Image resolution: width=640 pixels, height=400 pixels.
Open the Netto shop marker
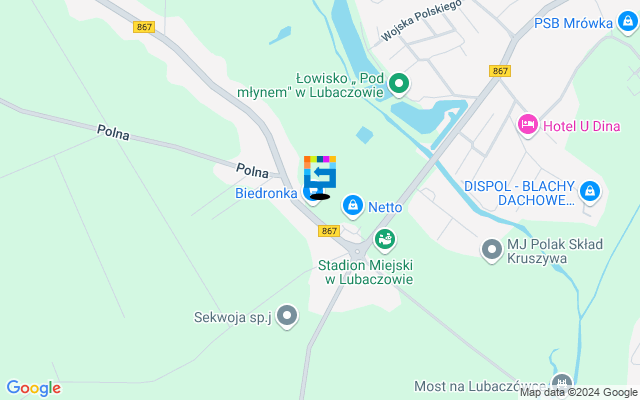[353, 207]
